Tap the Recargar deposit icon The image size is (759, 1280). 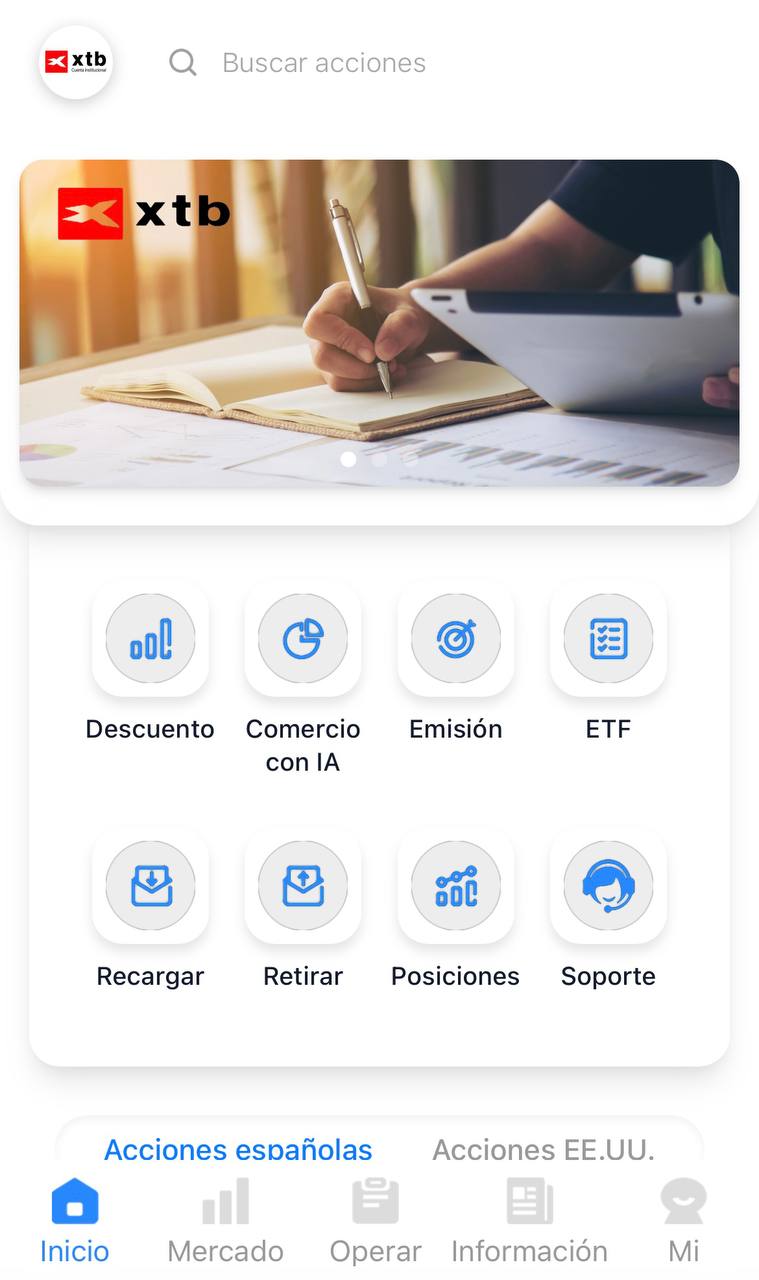[x=150, y=886]
